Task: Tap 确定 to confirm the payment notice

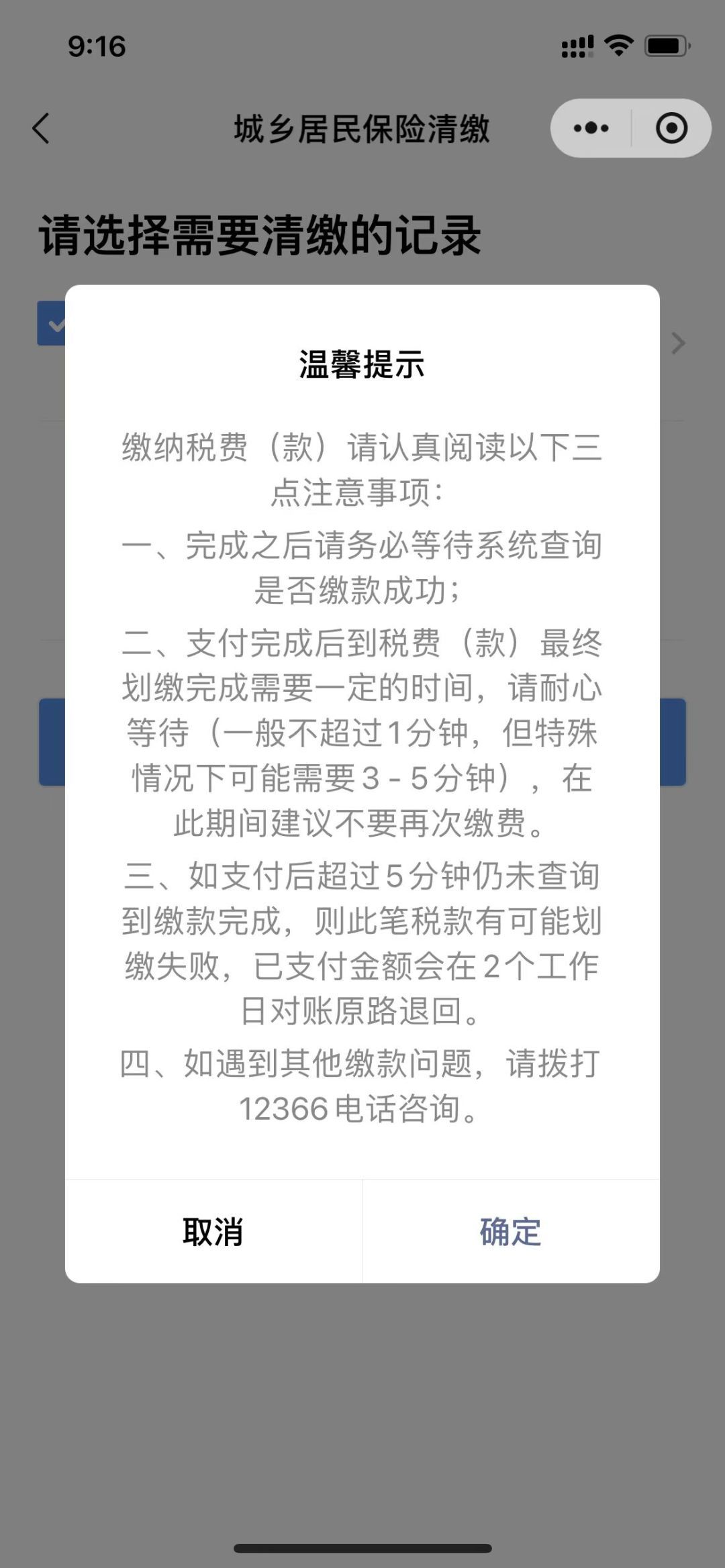Action: [x=510, y=1232]
